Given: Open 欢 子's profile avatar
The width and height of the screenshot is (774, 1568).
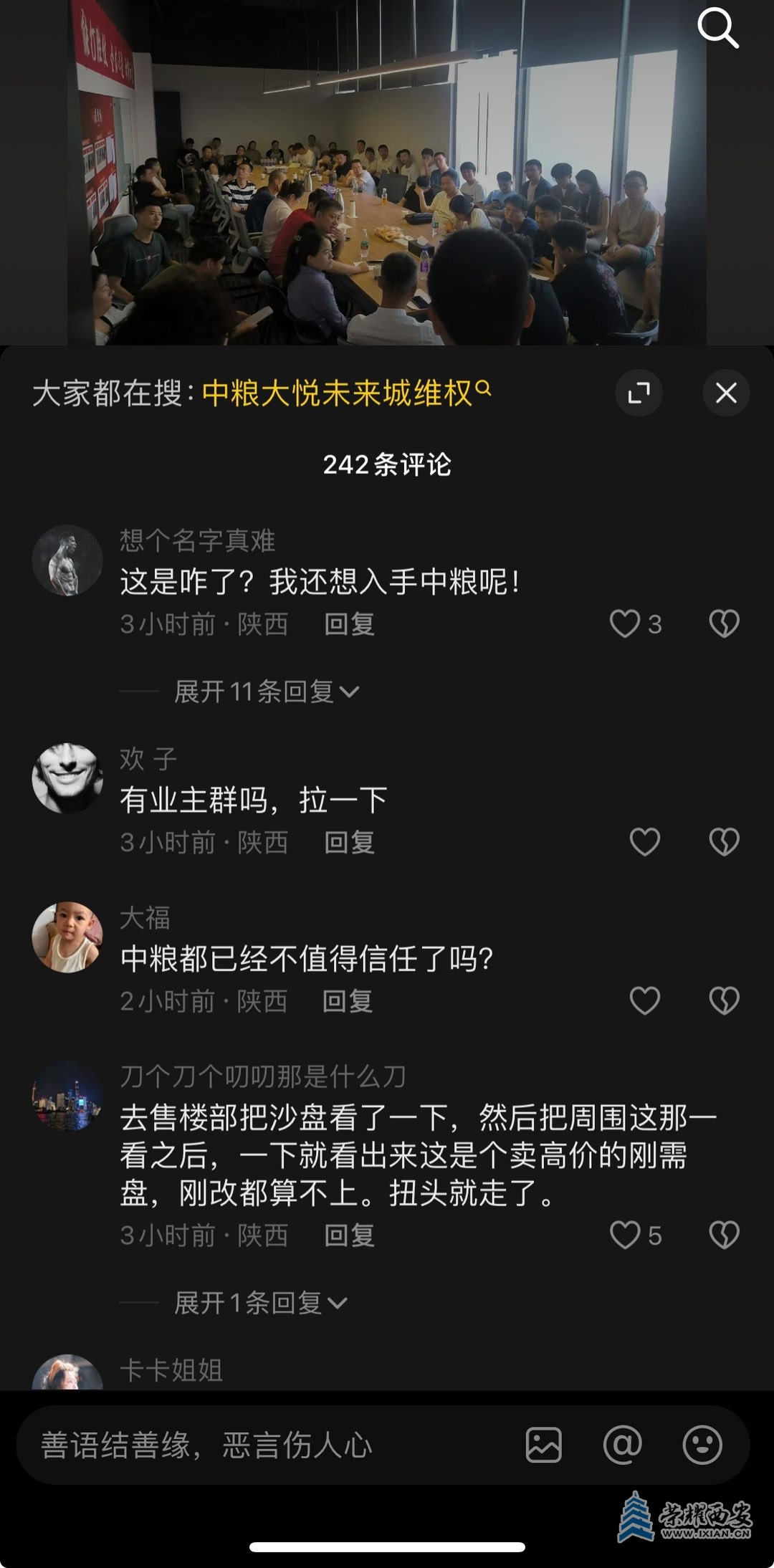Looking at the screenshot, I should click(67, 778).
